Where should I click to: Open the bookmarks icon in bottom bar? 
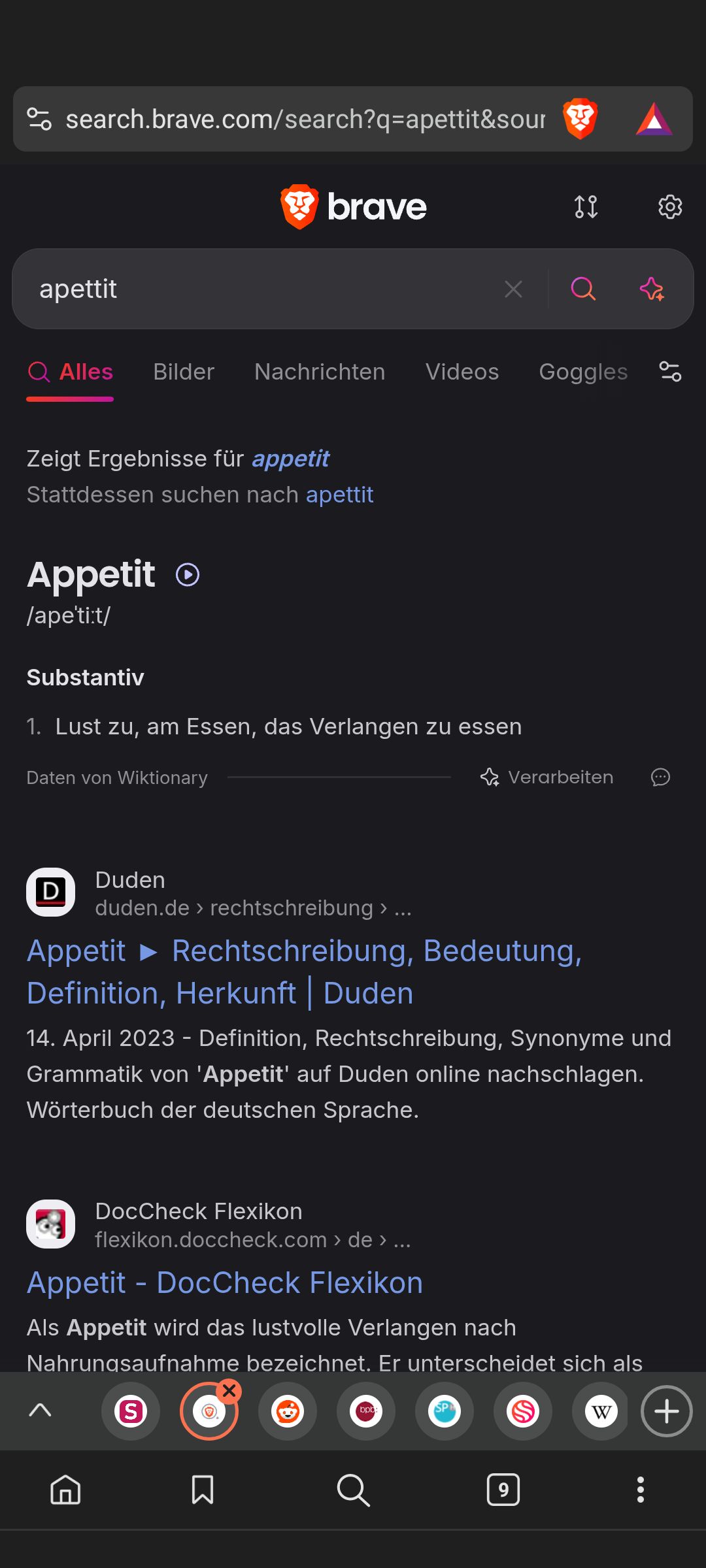tap(203, 1490)
